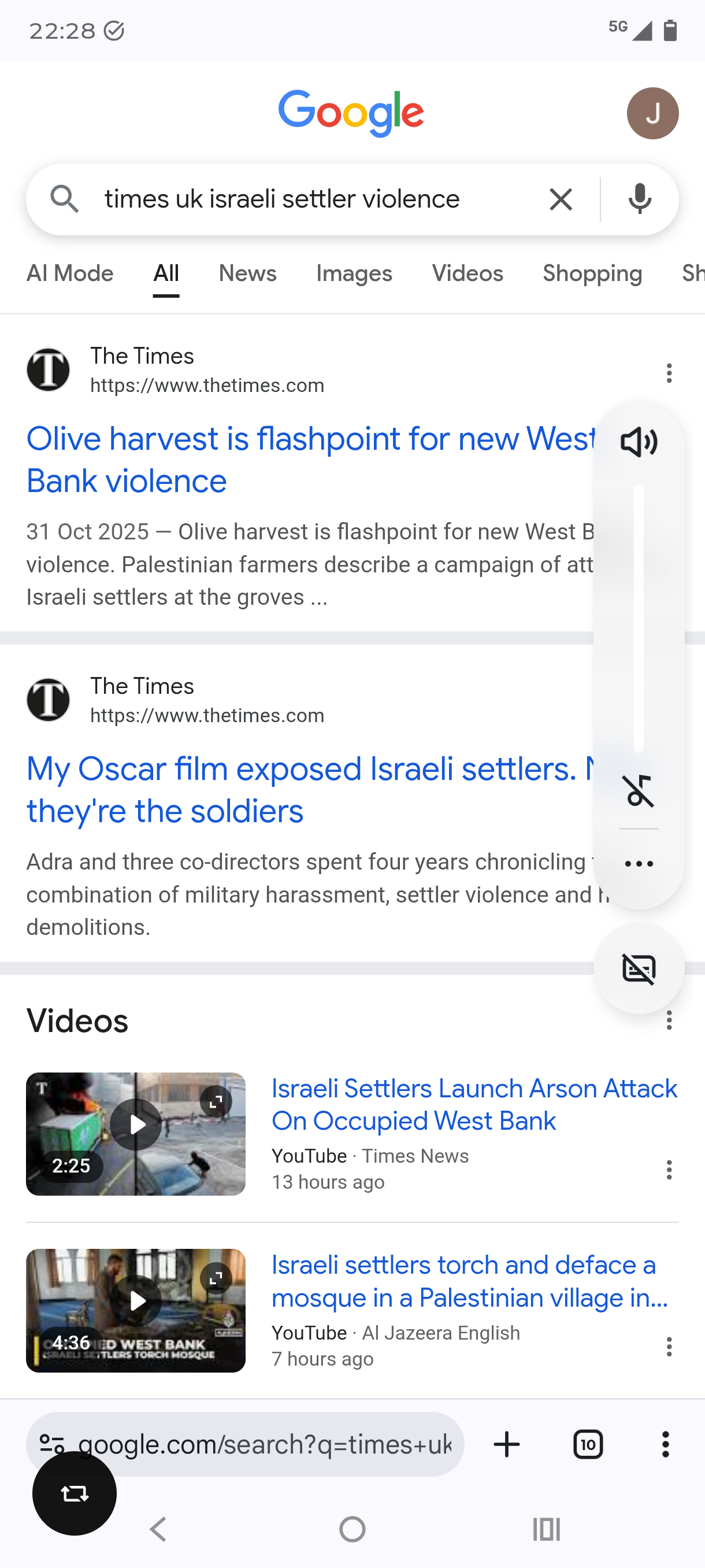The height and width of the screenshot is (1568, 705).
Task: Start a voice search with the microphone
Action: [639, 199]
